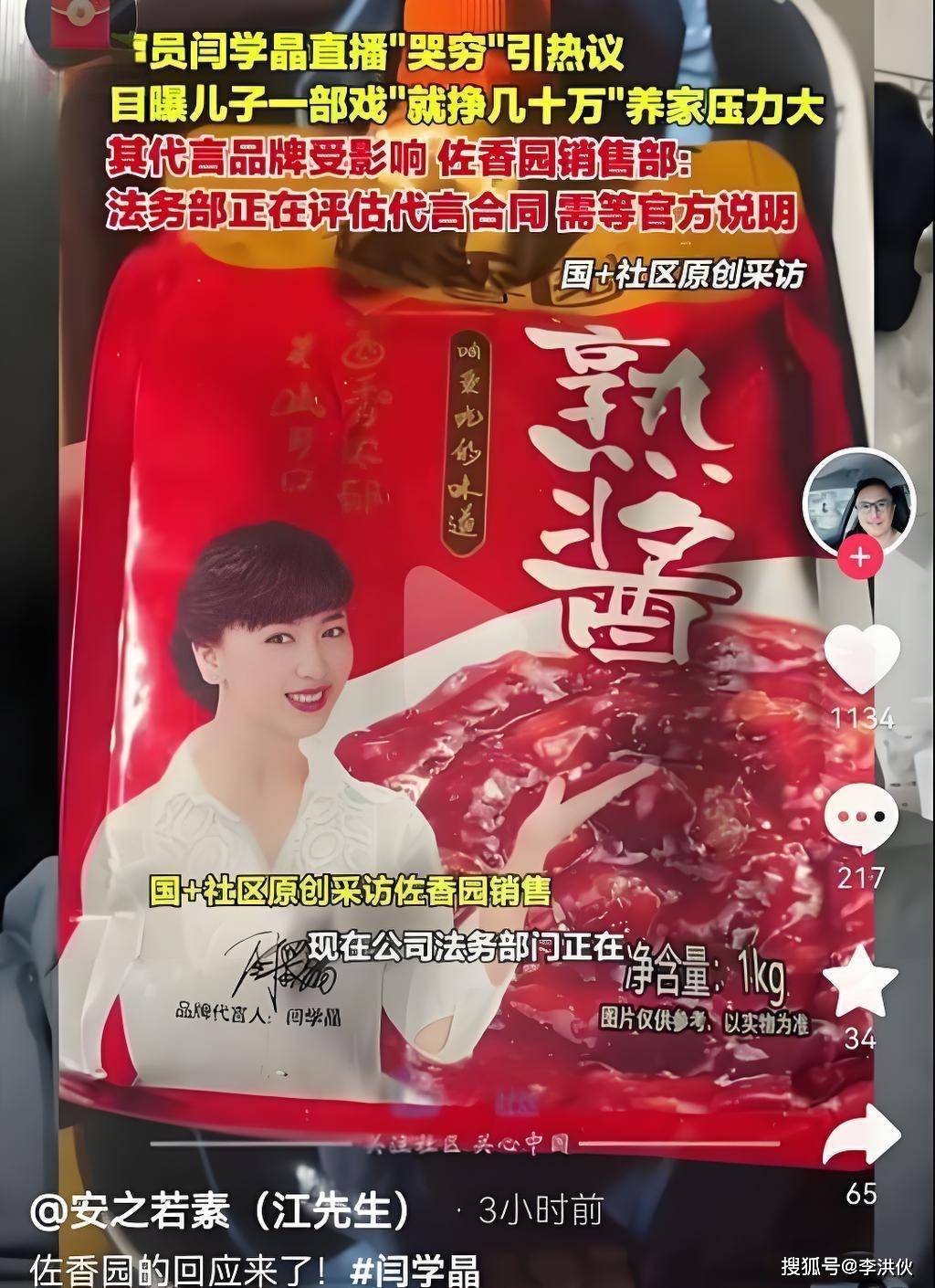
Task: Open the comments with 217 replies
Action: [x=860, y=818]
